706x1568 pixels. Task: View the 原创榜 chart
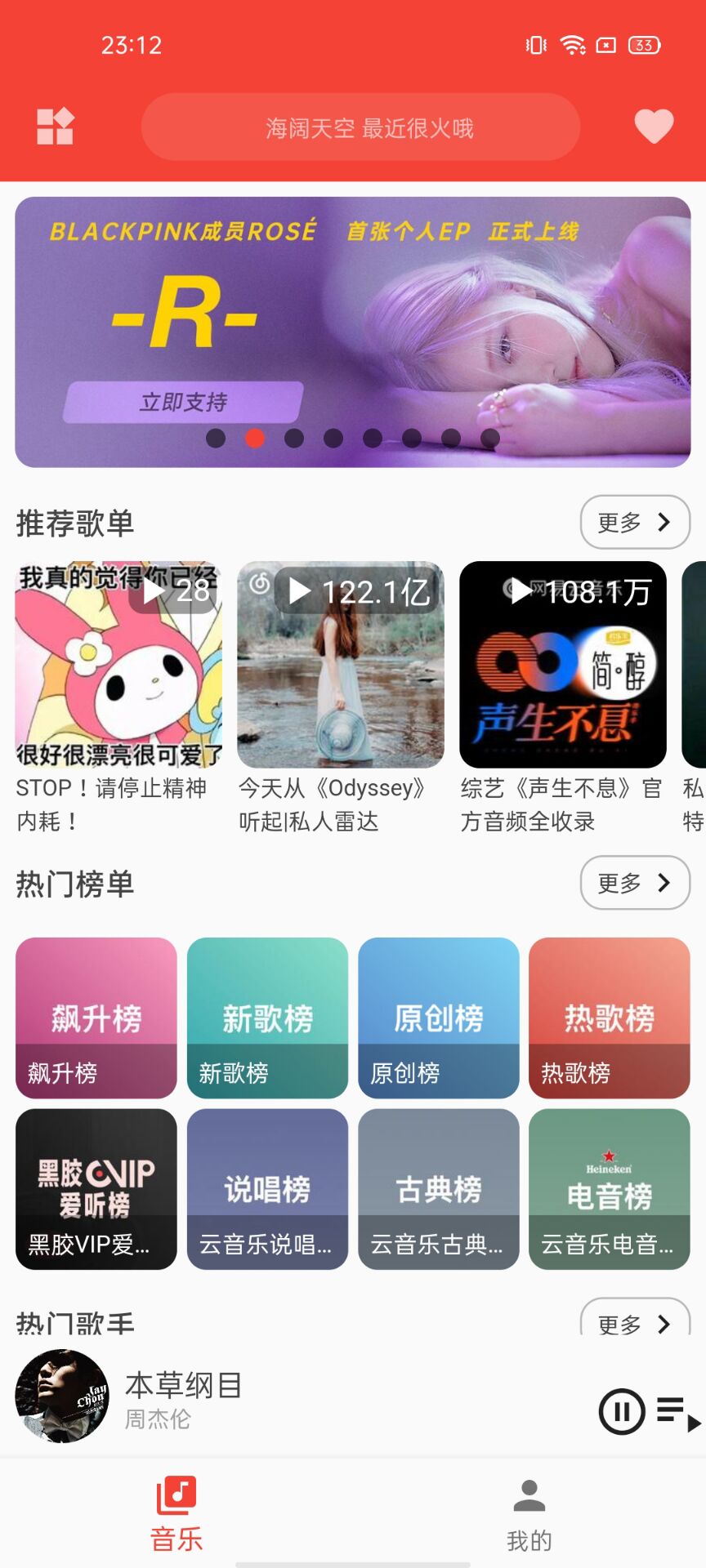coord(439,1018)
